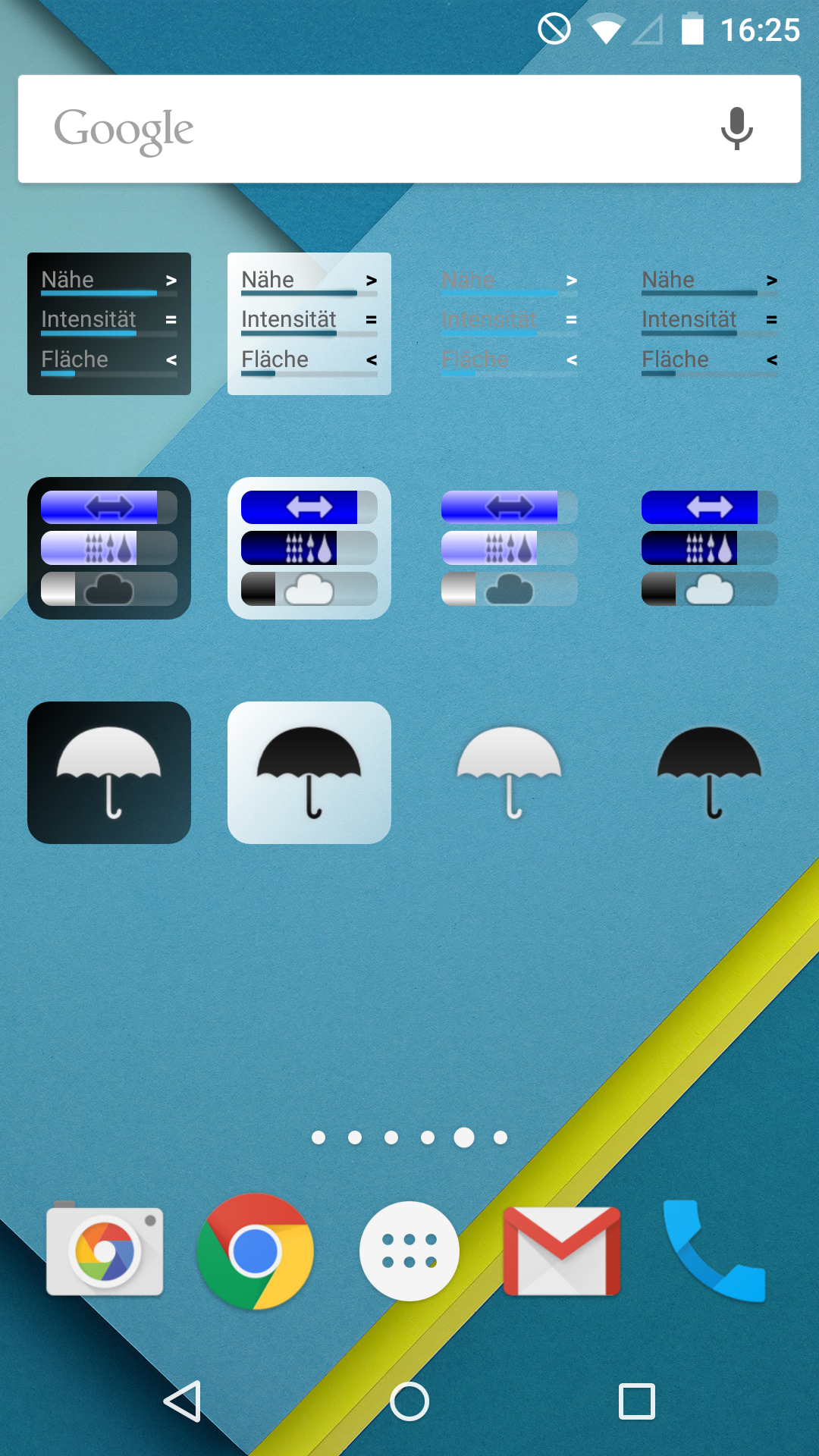
Task: Open the light-background Nähe Intensität Fläche widget
Action: pos(309,324)
